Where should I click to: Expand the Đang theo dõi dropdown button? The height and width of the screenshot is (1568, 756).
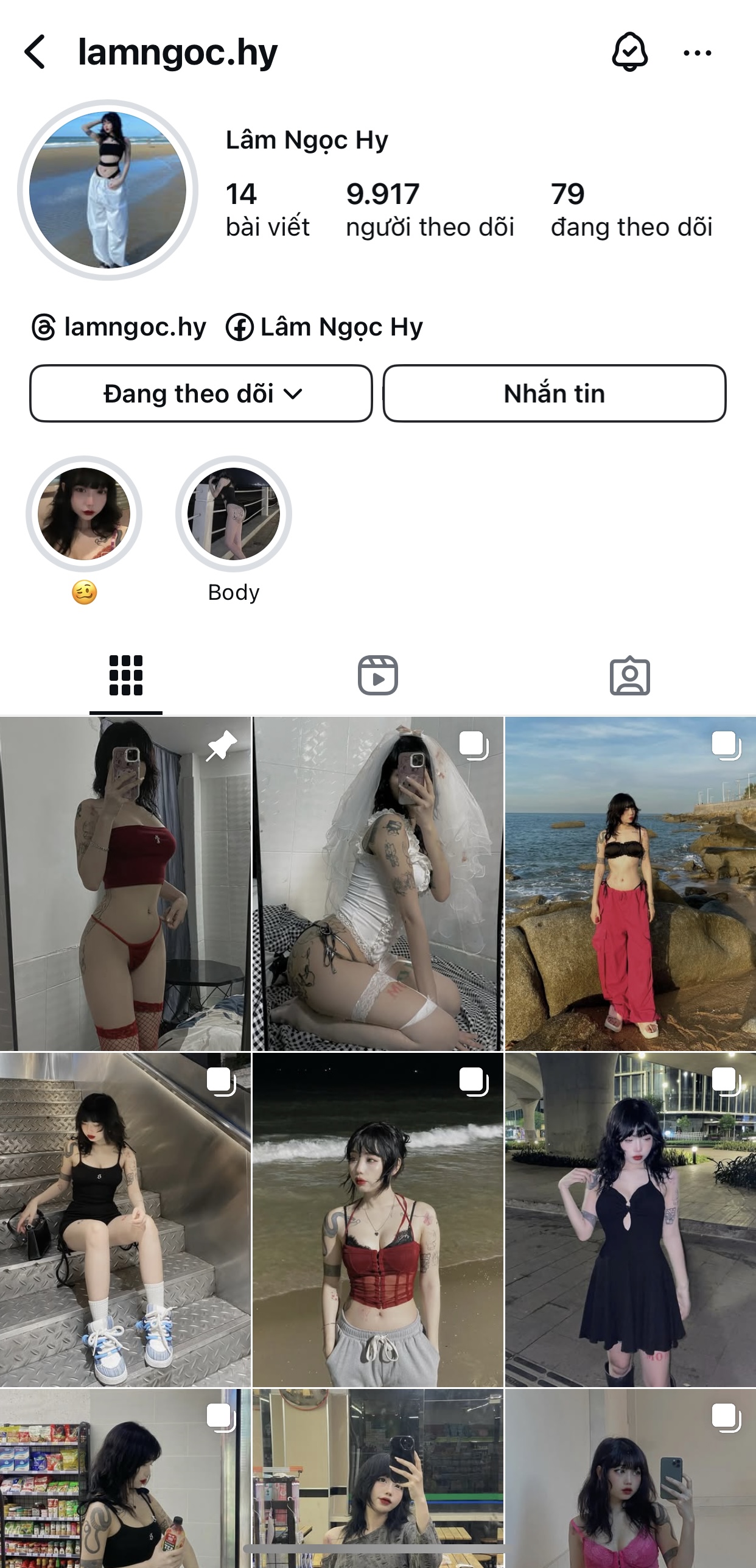tap(201, 393)
